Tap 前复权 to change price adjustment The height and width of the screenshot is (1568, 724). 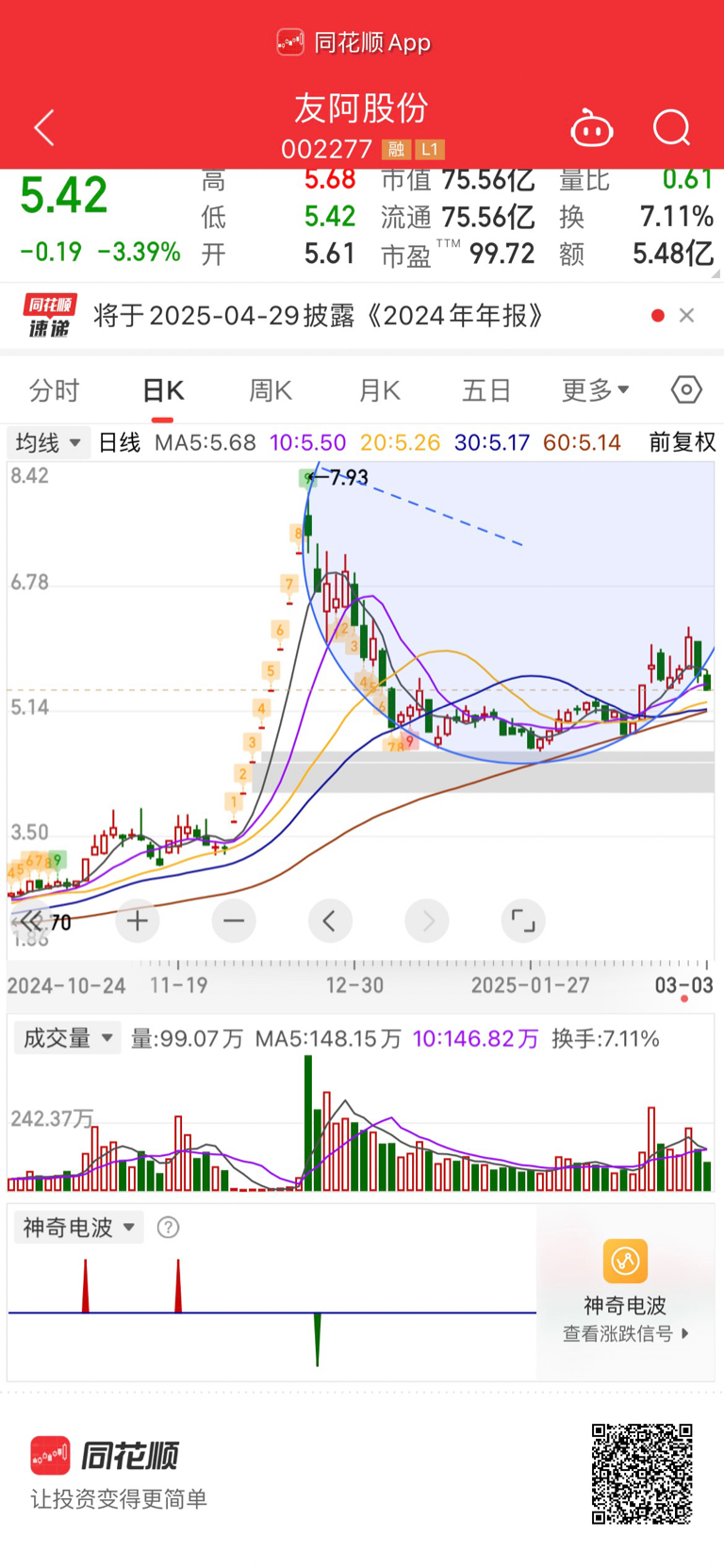[682, 442]
